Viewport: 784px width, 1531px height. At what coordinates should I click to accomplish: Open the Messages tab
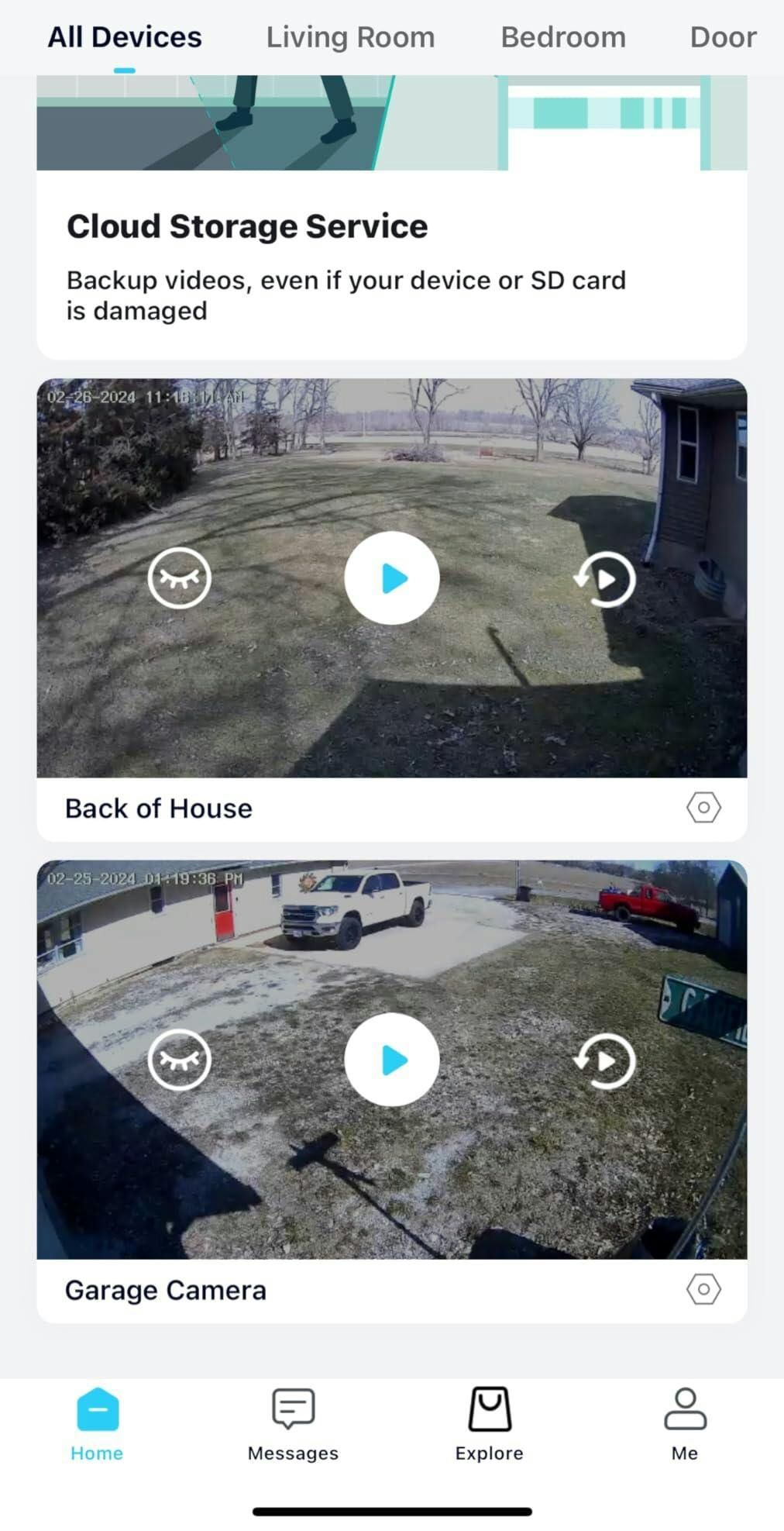coord(293,1425)
